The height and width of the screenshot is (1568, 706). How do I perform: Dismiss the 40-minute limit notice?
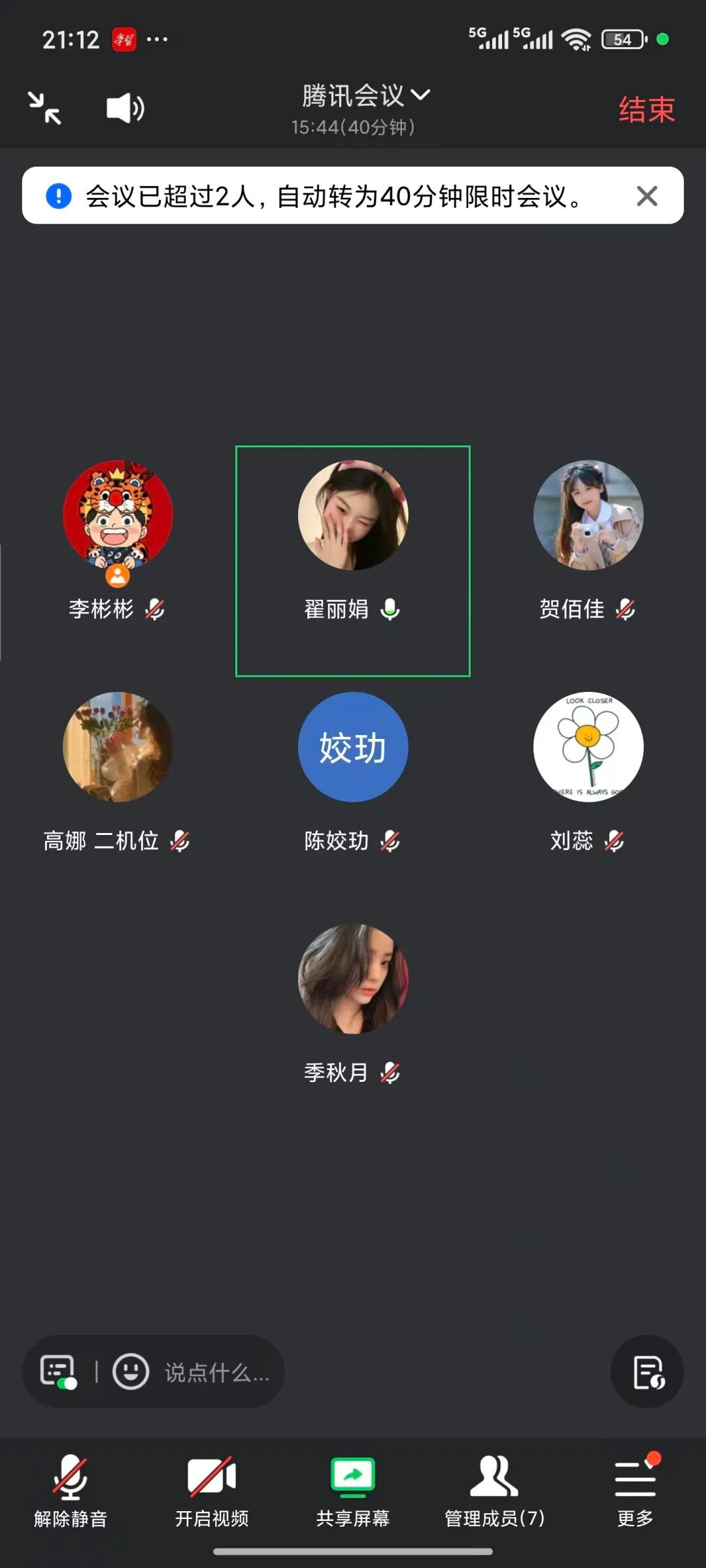click(647, 196)
